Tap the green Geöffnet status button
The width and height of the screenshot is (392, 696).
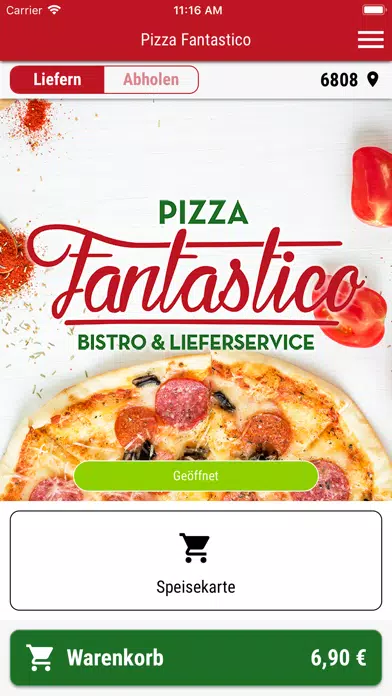196,476
